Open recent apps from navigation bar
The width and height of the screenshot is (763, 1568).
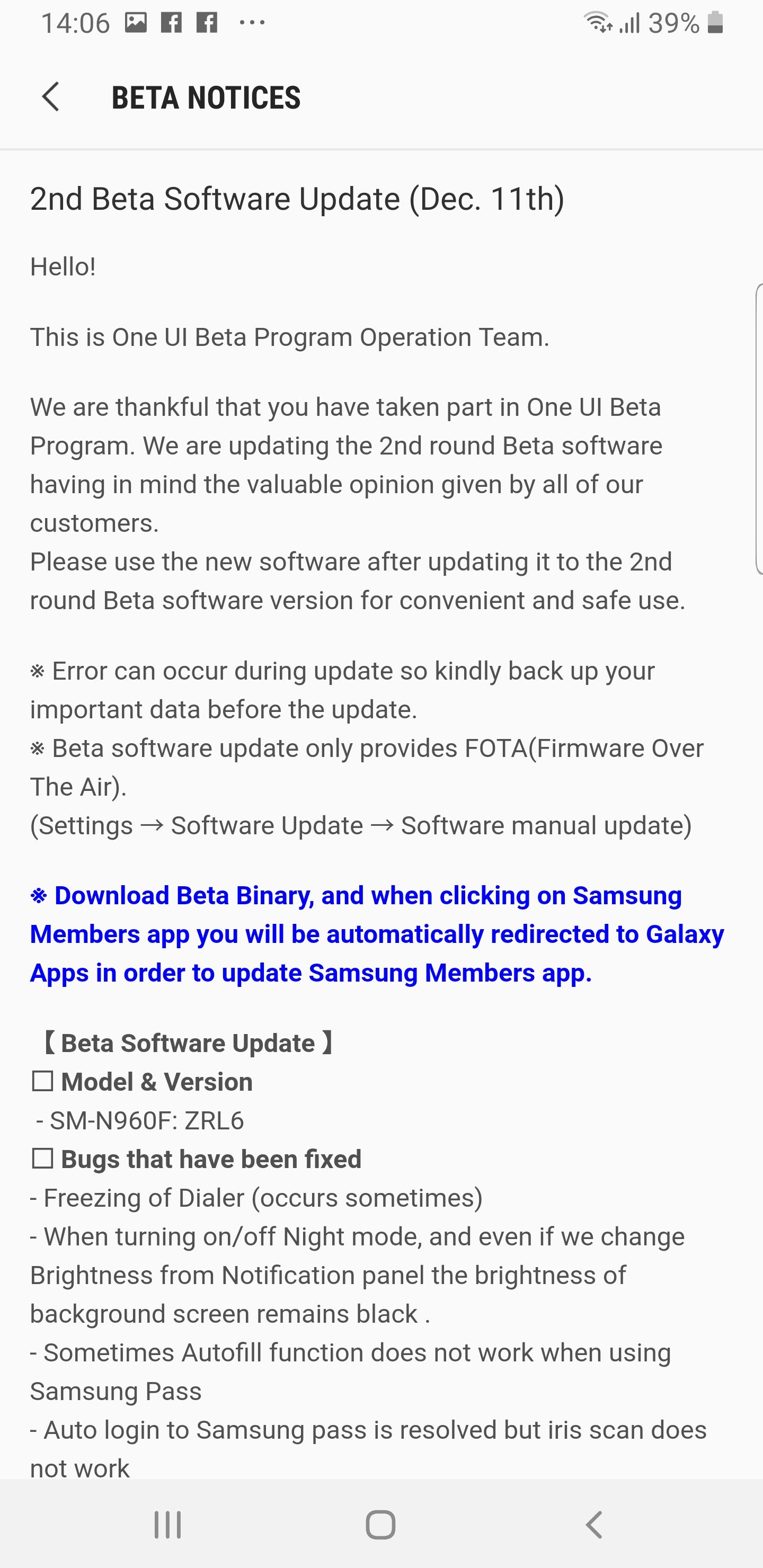[x=167, y=1524]
